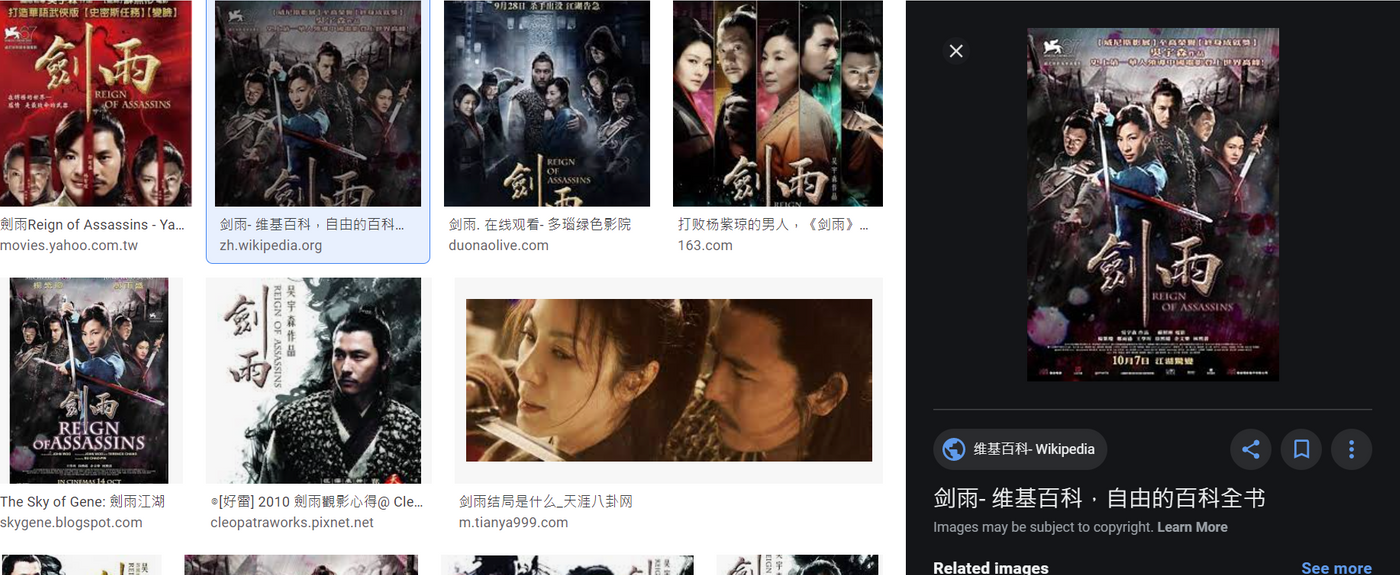Open the large preview poster image

1152,204
